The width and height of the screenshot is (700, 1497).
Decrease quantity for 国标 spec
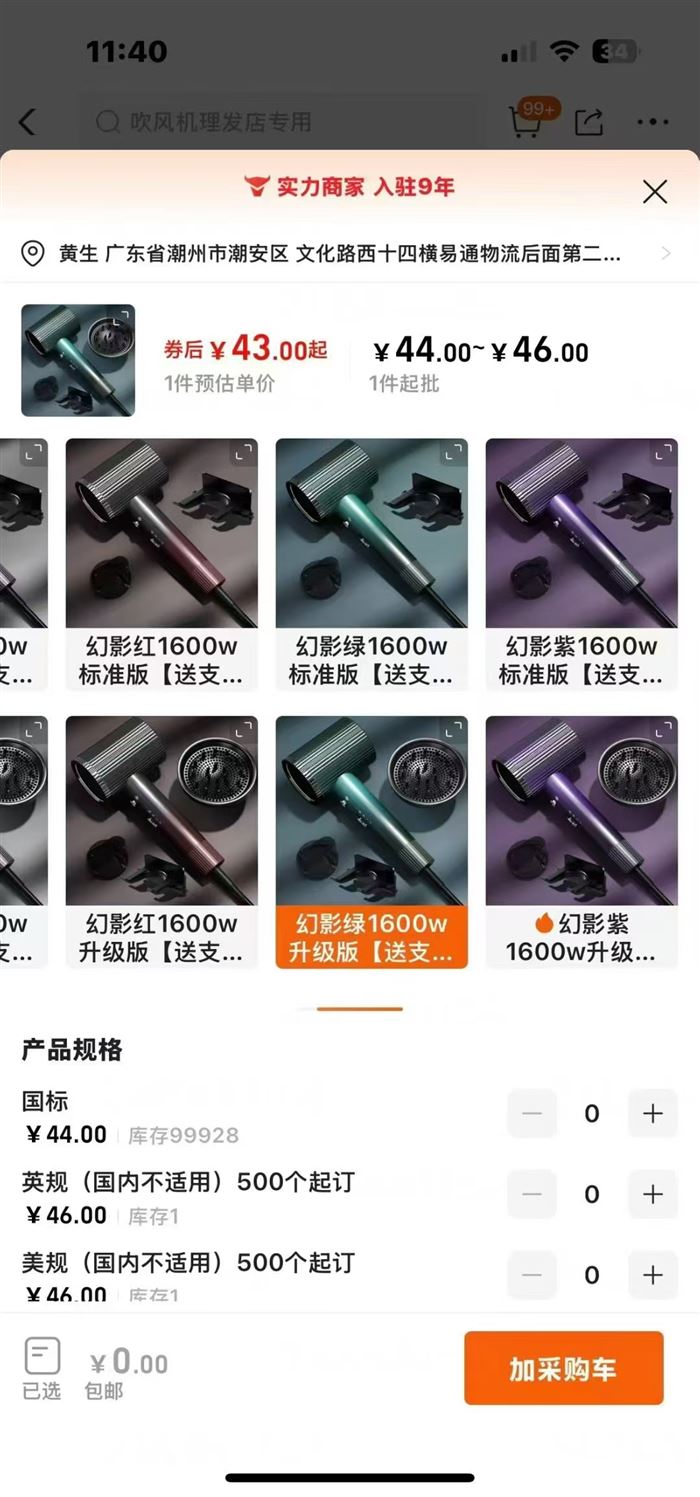click(532, 1113)
